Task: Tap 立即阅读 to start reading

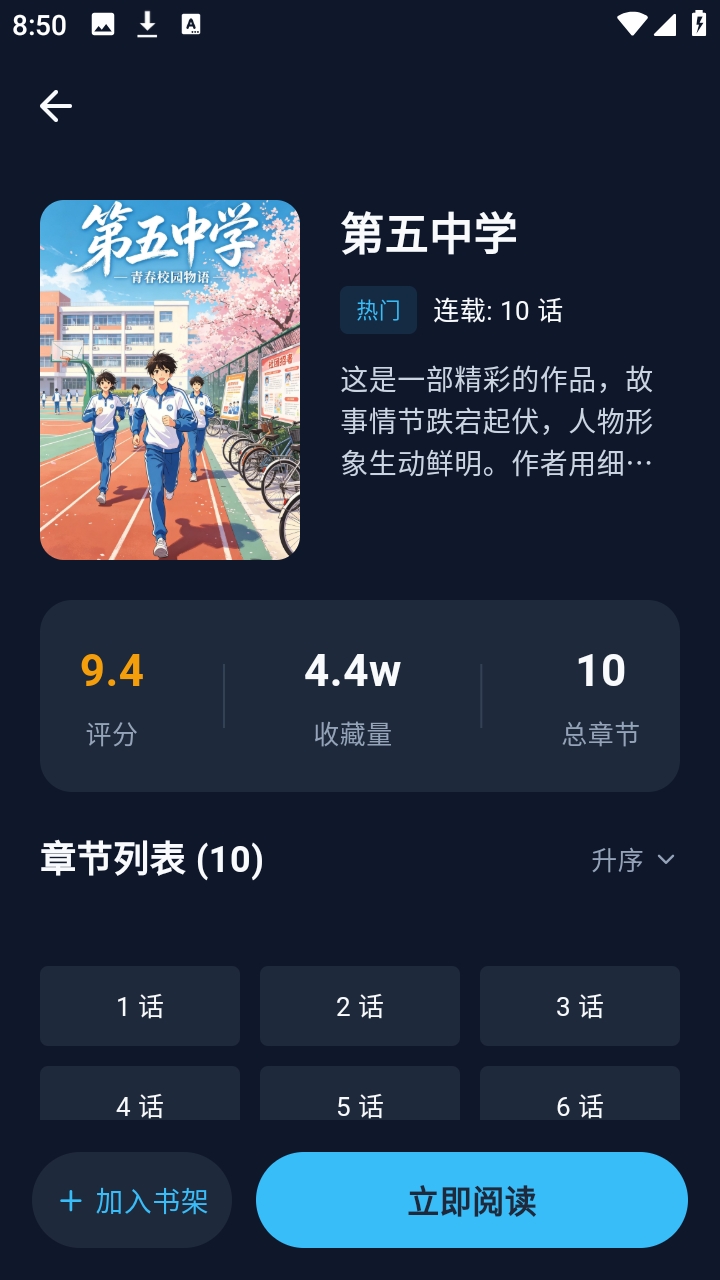Action: (x=471, y=1200)
